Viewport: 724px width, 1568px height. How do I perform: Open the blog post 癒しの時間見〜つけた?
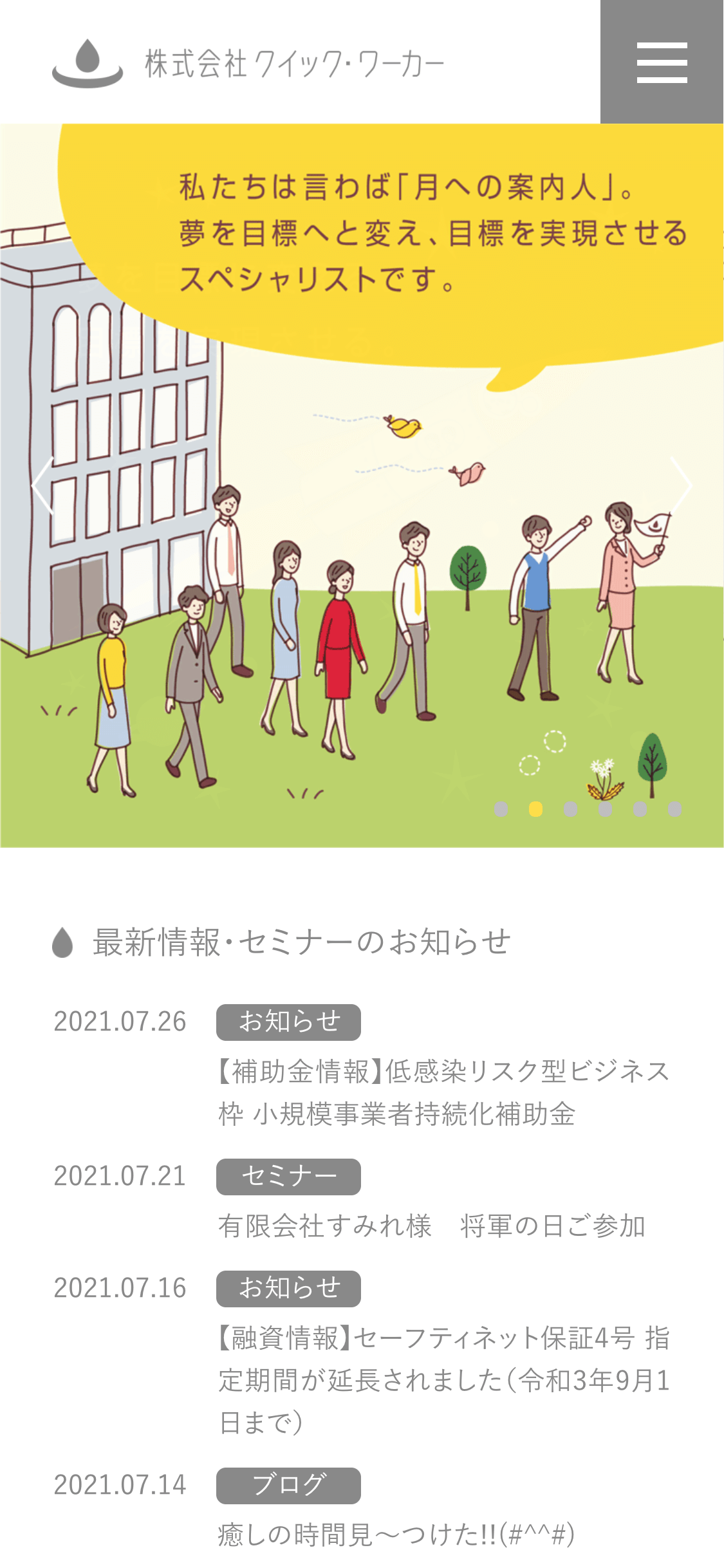tap(396, 1535)
